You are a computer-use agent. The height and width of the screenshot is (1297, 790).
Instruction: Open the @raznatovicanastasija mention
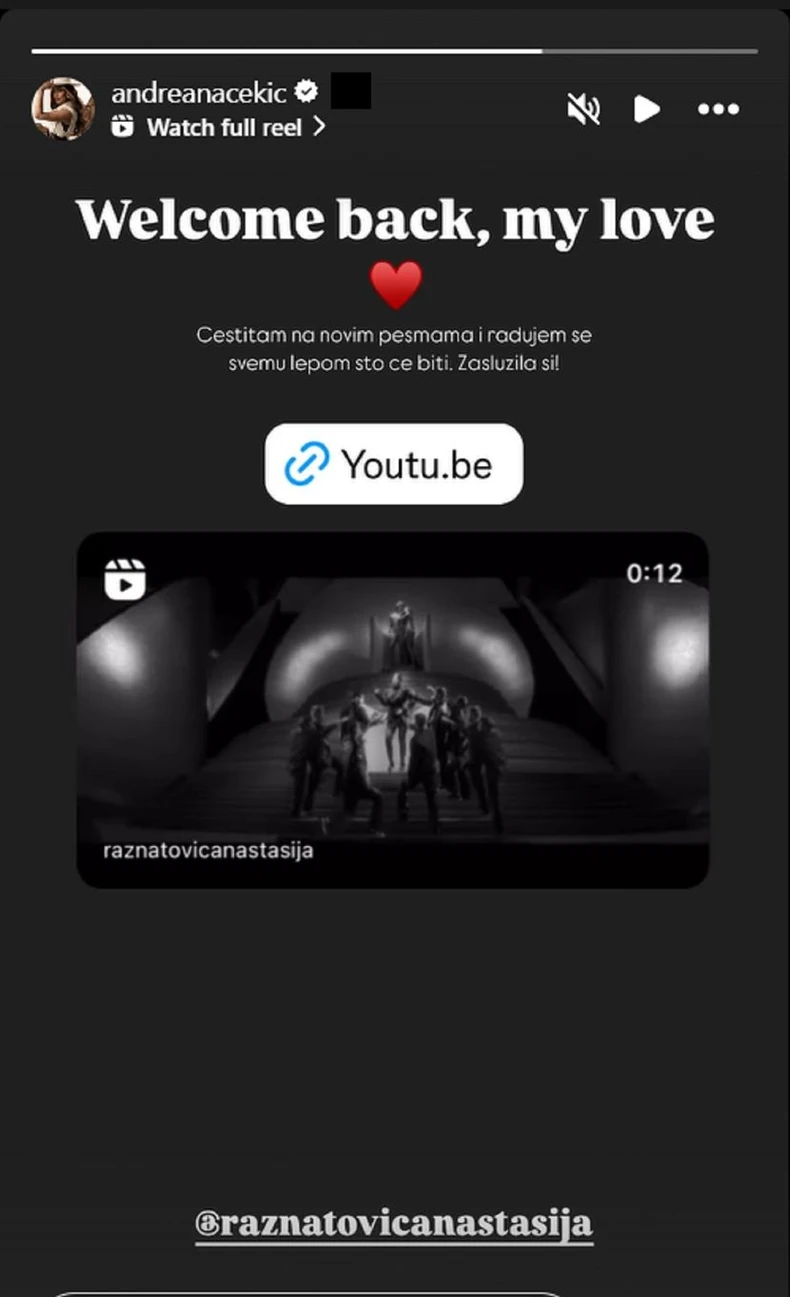click(x=394, y=1223)
